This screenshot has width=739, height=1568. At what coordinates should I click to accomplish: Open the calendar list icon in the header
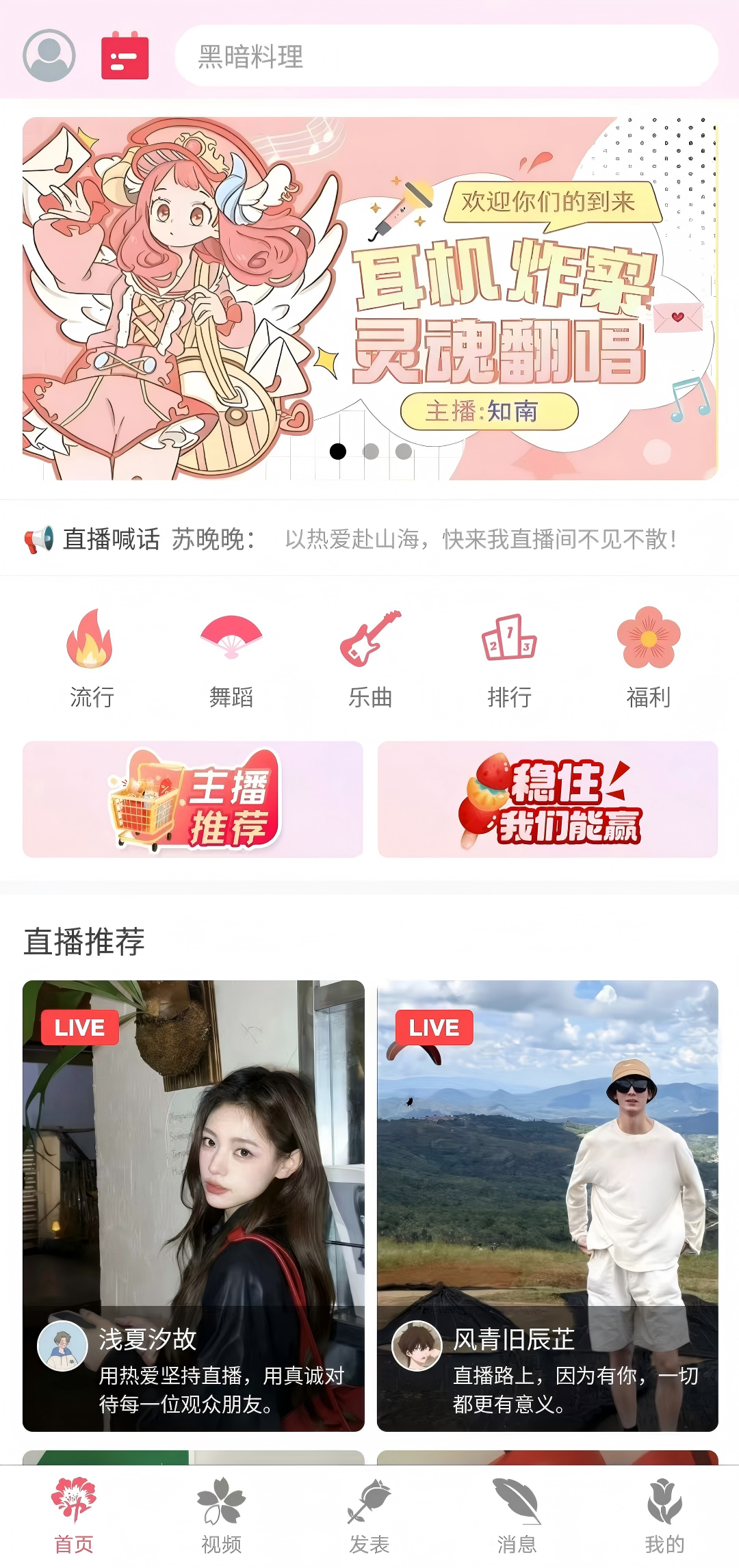point(125,57)
